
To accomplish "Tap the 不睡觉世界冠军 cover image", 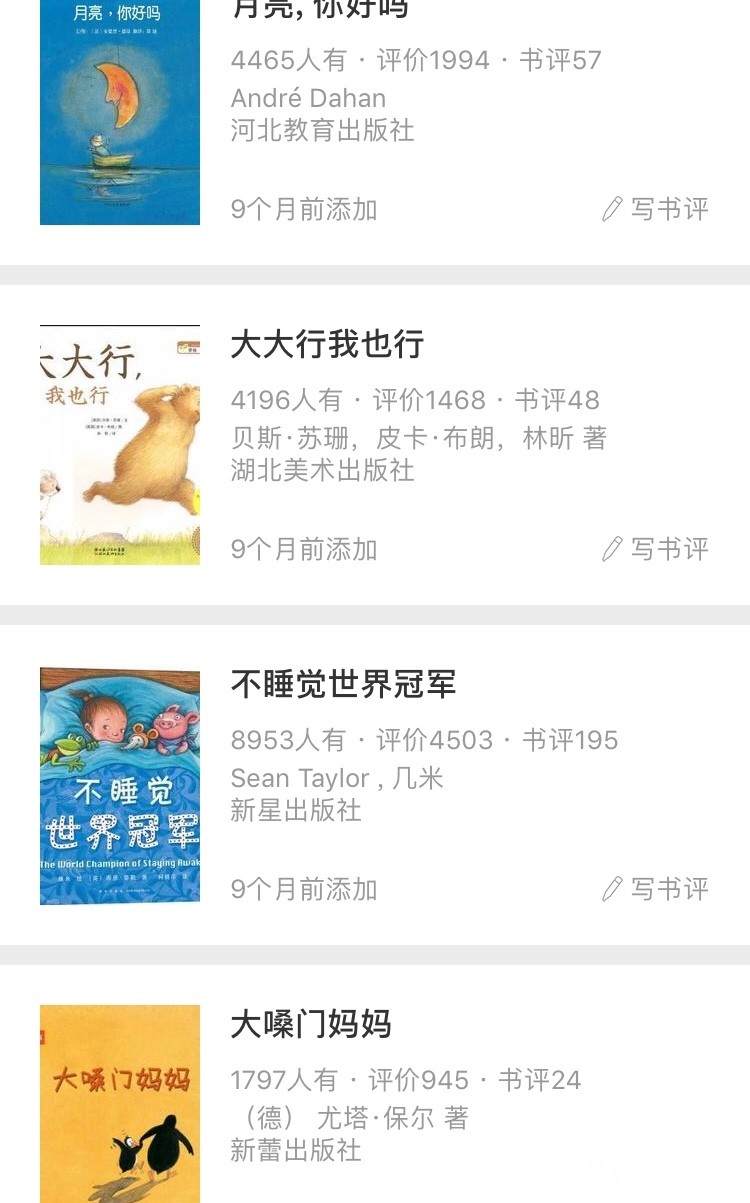I will pos(120,786).
